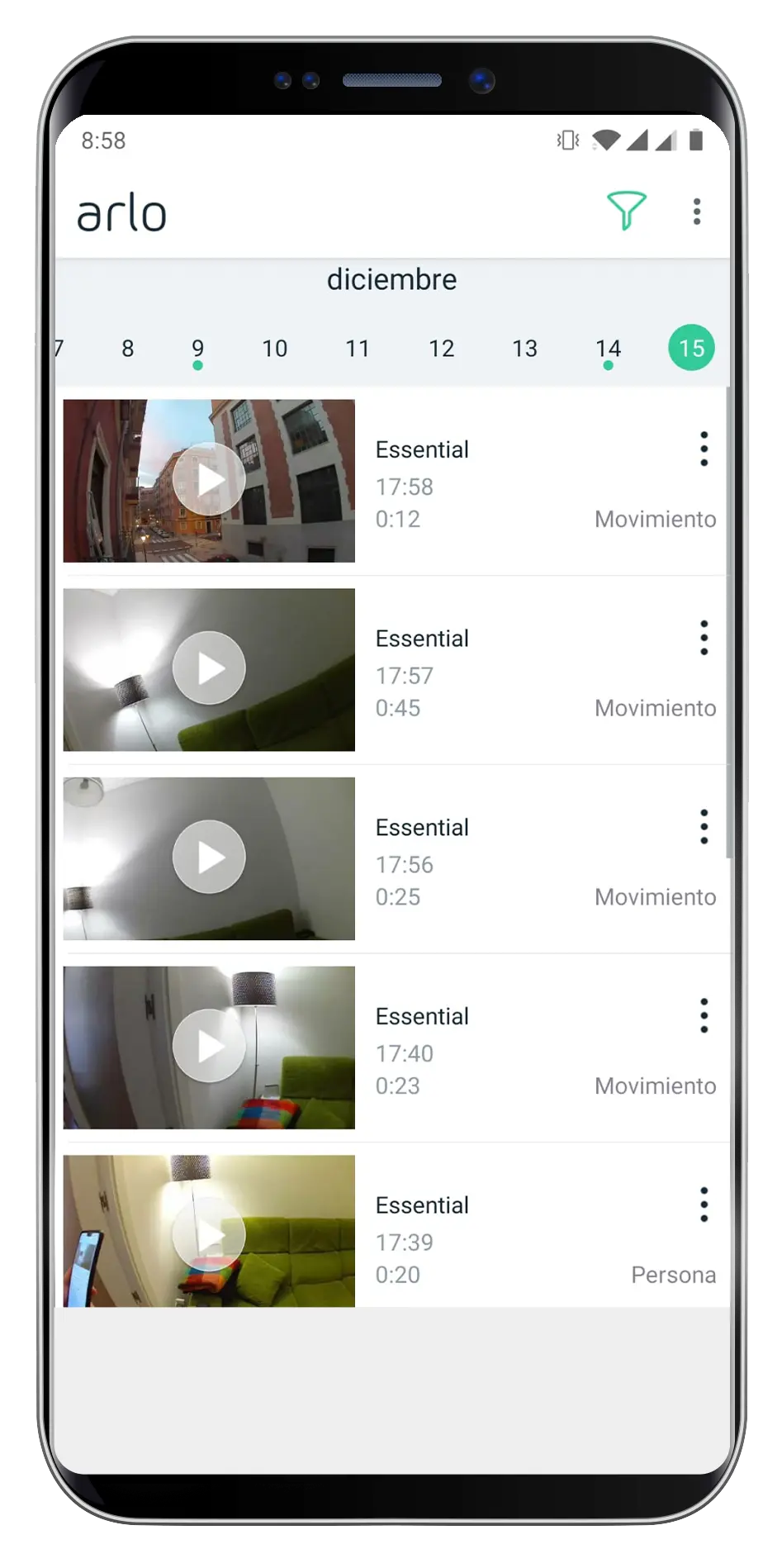Image resolution: width=782 pixels, height=1568 pixels.
Task: Open the app bar overflow menu
Action: point(697,211)
